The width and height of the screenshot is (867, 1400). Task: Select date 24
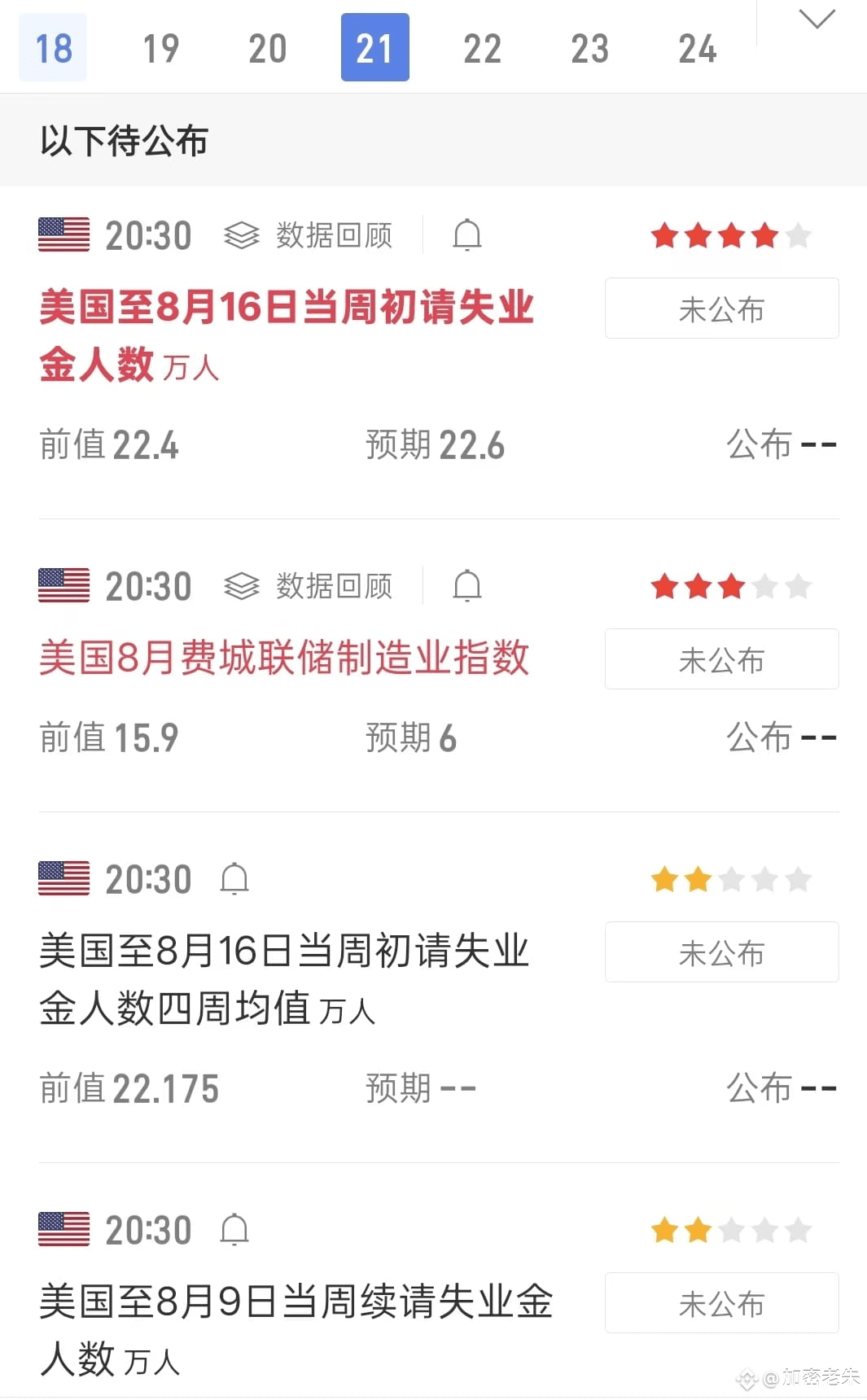698,48
